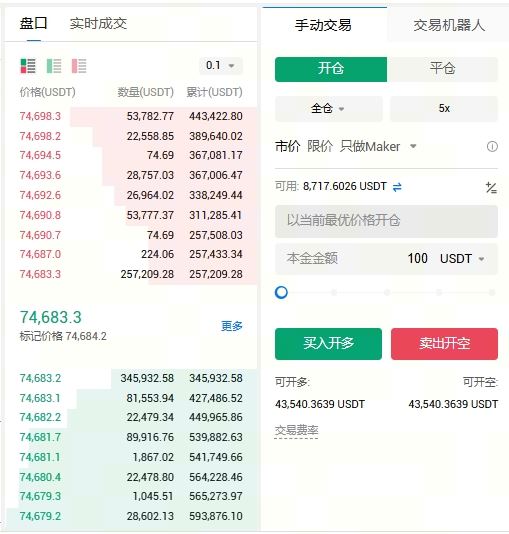This screenshot has height=534, width=509.
Task: Open the 全仓 margin mode dropdown
Action: (328, 109)
